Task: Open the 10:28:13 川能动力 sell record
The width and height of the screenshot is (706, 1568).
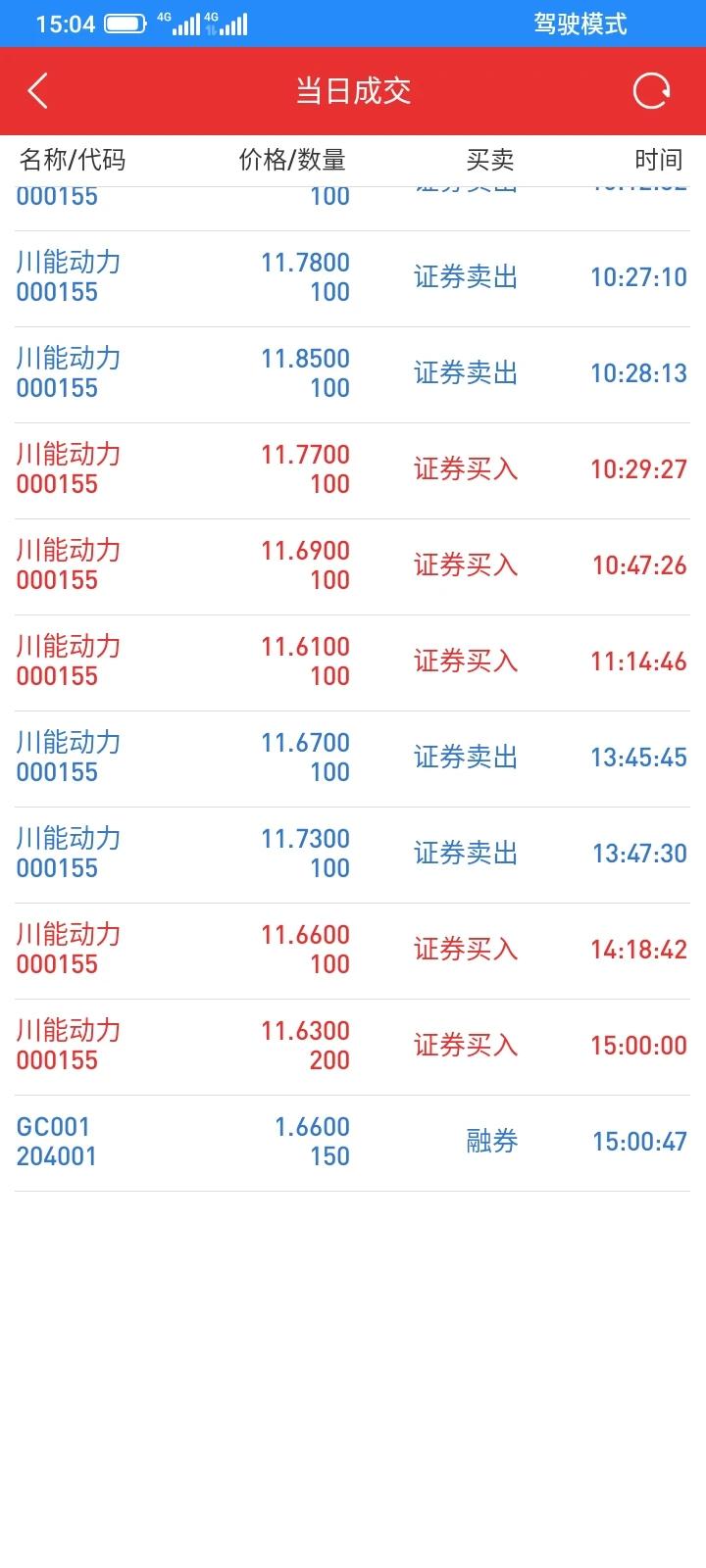Action: point(353,374)
